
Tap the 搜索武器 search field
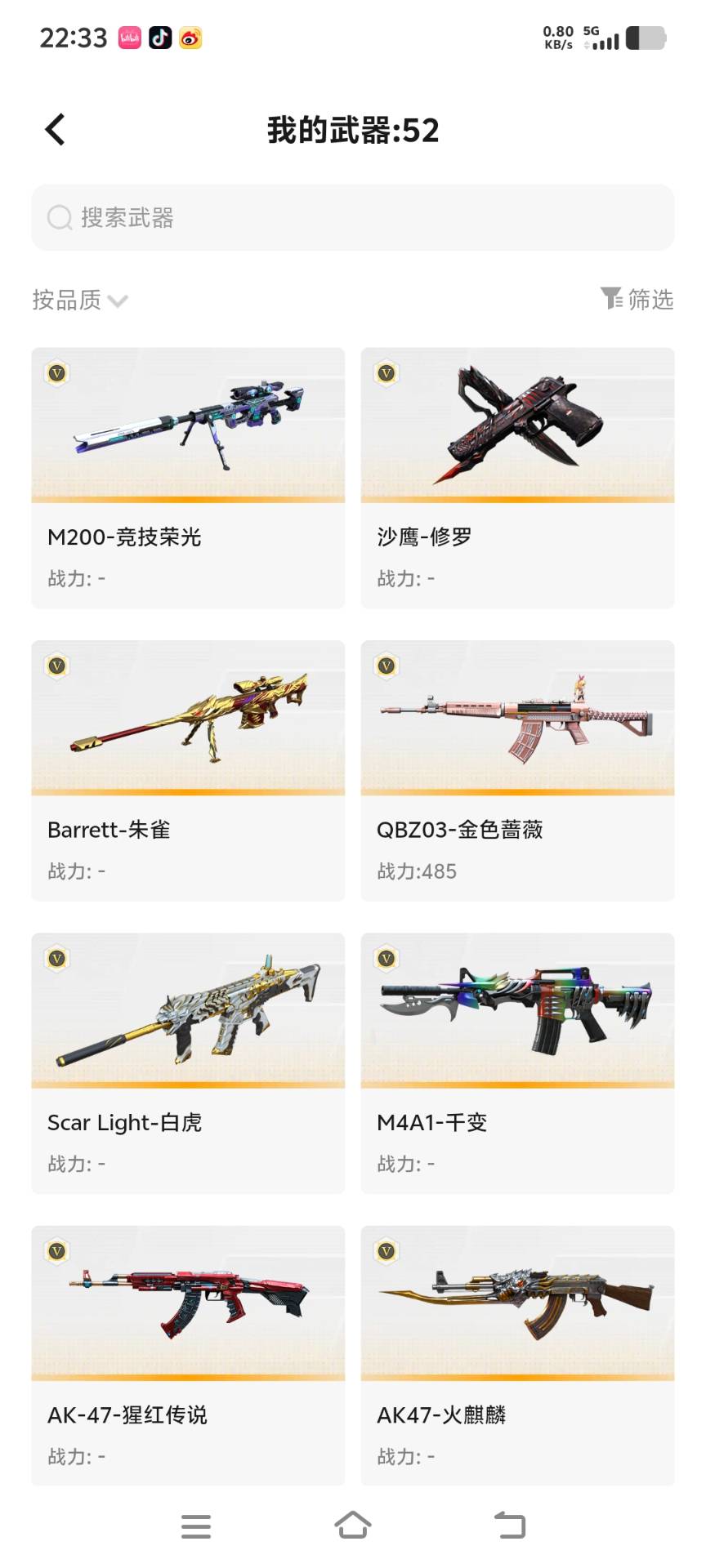pyautogui.click(x=353, y=217)
